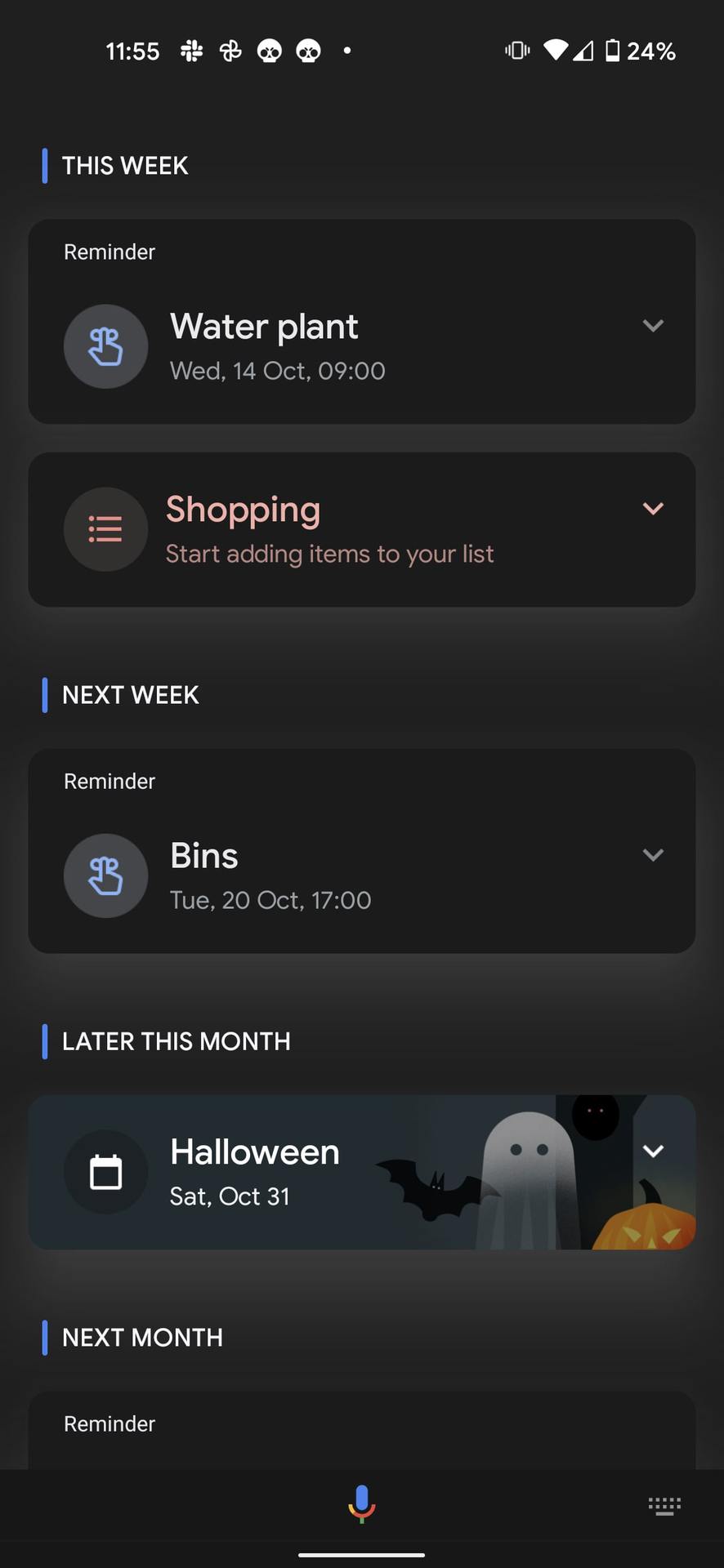Open the keyboard input icon
Viewport: 724px width, 1568px height.
tap(664, 1506)
